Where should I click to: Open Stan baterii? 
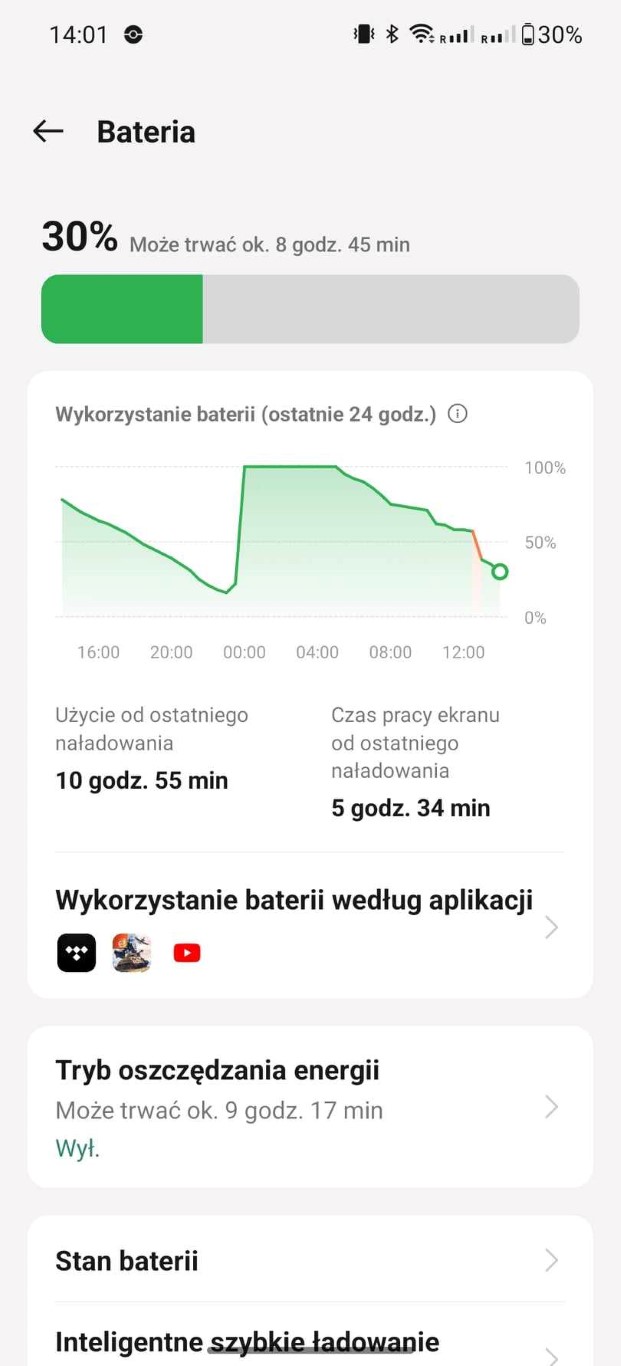coord(310,1260)
